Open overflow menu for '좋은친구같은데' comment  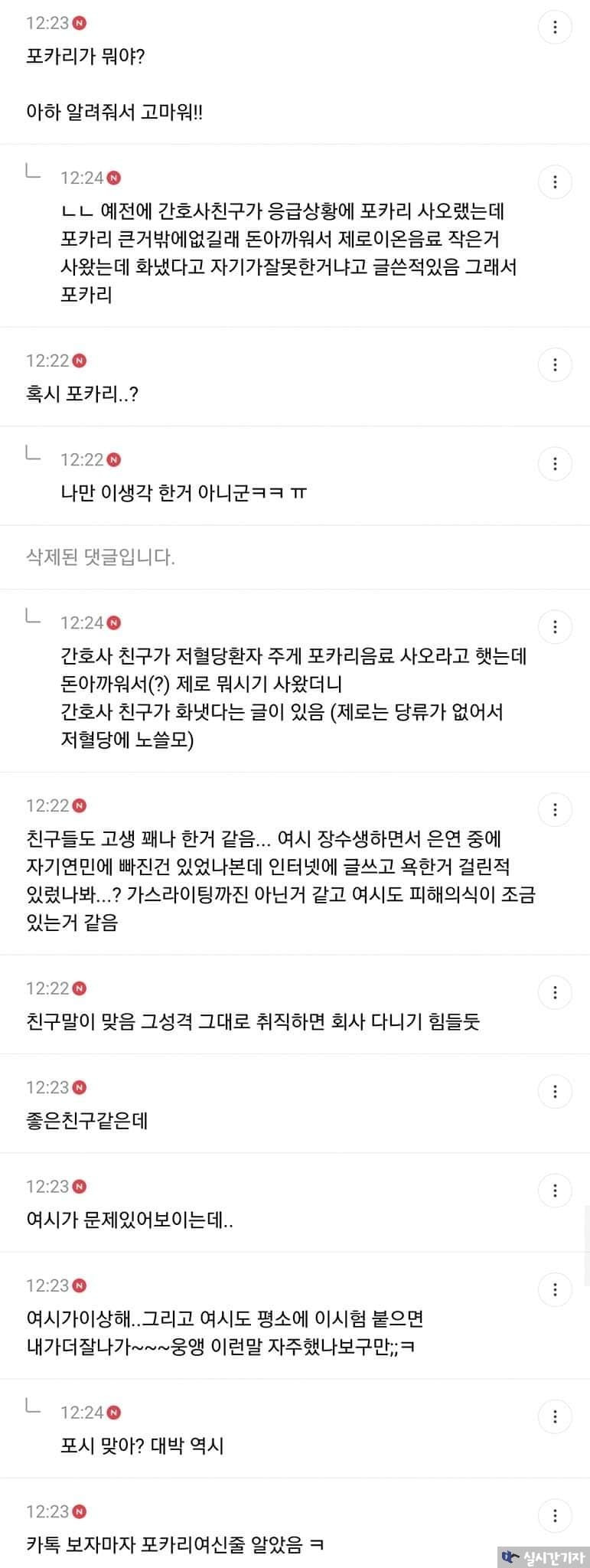[x=555, y=1093]
